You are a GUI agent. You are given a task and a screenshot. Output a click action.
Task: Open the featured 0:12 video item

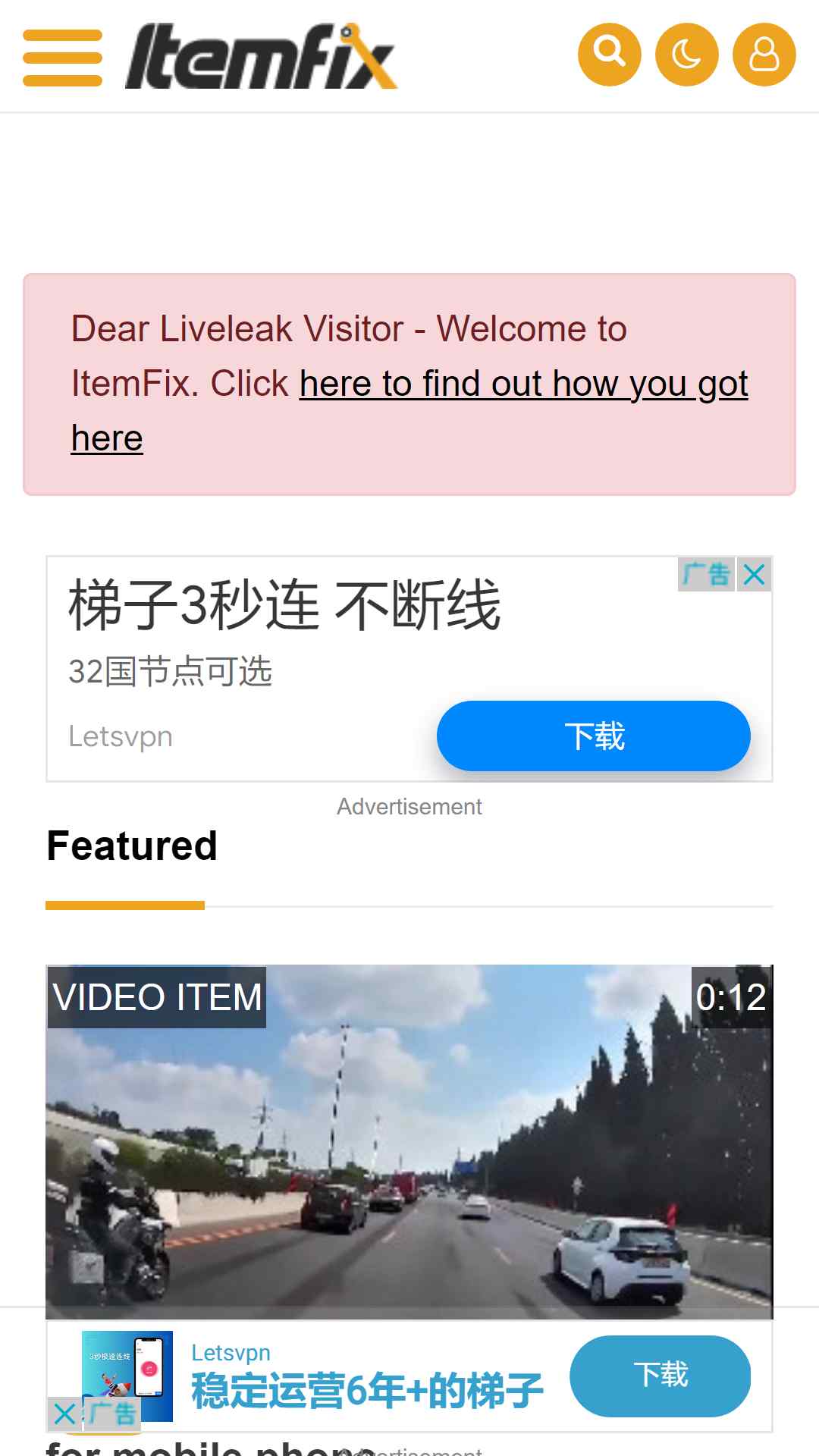pos(409,1142)
